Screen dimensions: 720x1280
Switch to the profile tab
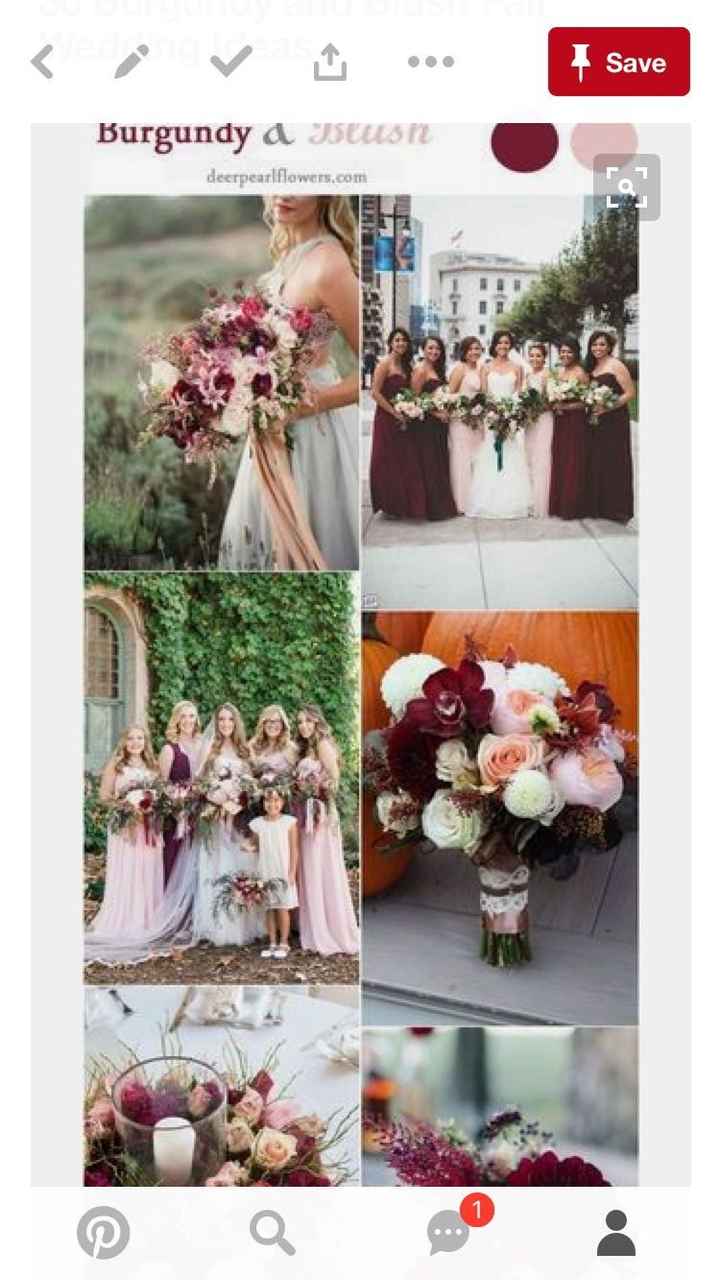[x=616, y=1232]
